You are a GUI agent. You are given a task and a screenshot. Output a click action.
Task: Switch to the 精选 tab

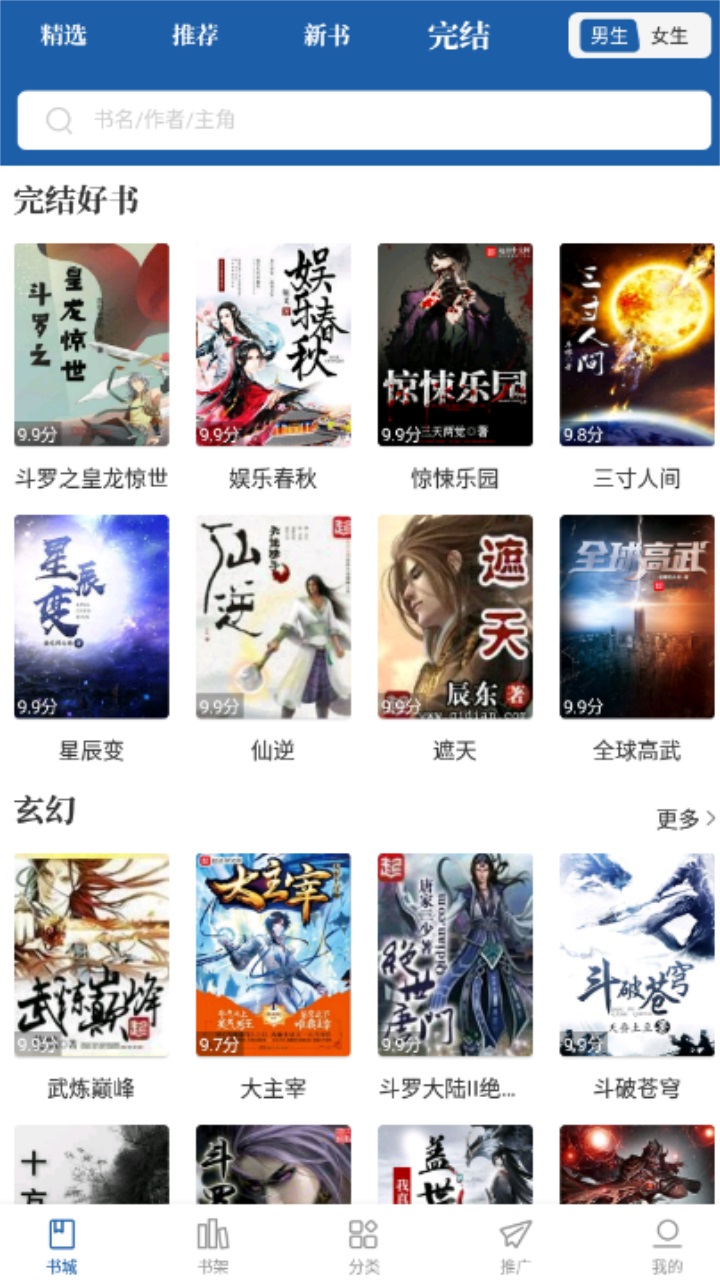(x=66, y=37)
